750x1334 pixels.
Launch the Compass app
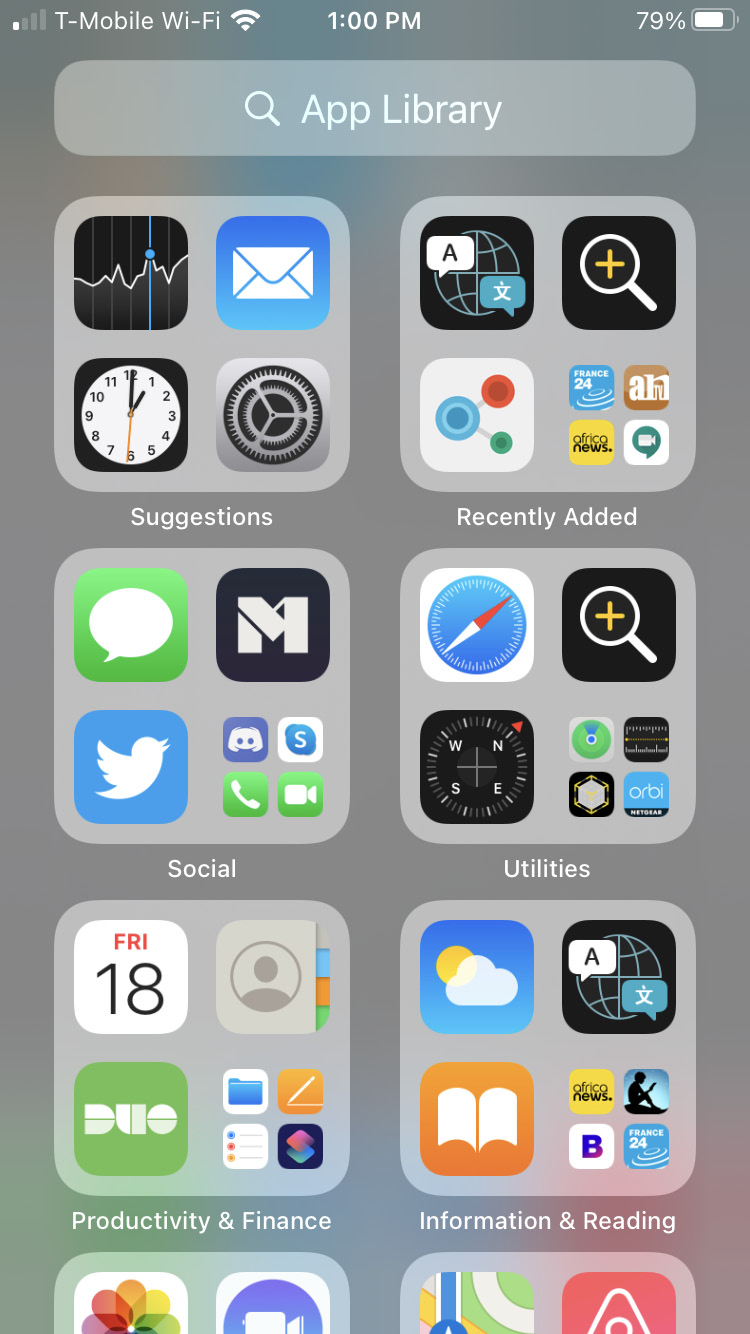click(477, 767)
